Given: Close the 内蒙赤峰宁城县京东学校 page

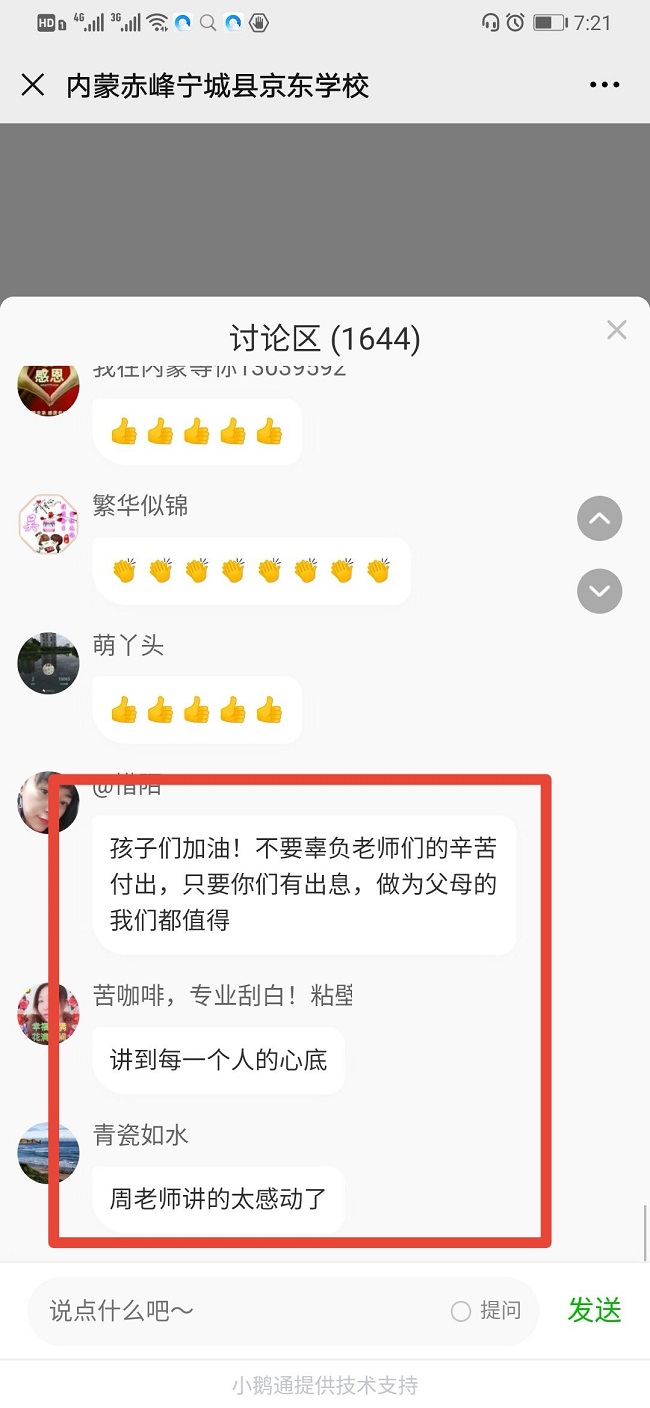Looking at the screenshot, I should 33,85.
